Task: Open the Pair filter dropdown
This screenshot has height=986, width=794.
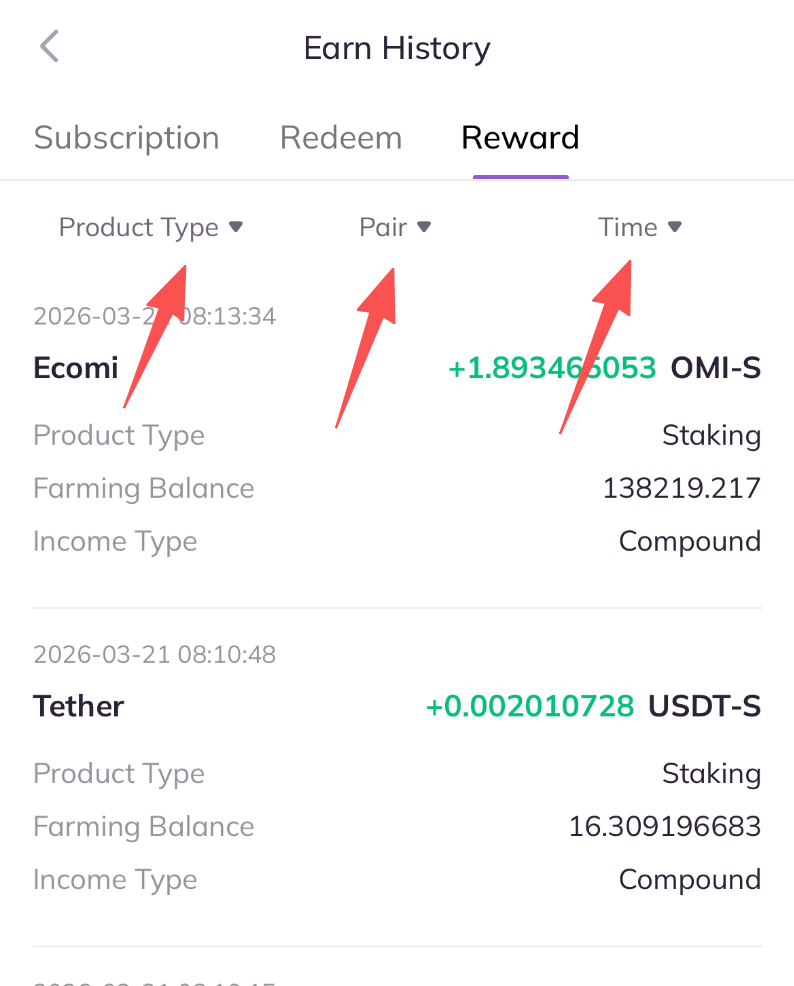Action: pos(395,227)
